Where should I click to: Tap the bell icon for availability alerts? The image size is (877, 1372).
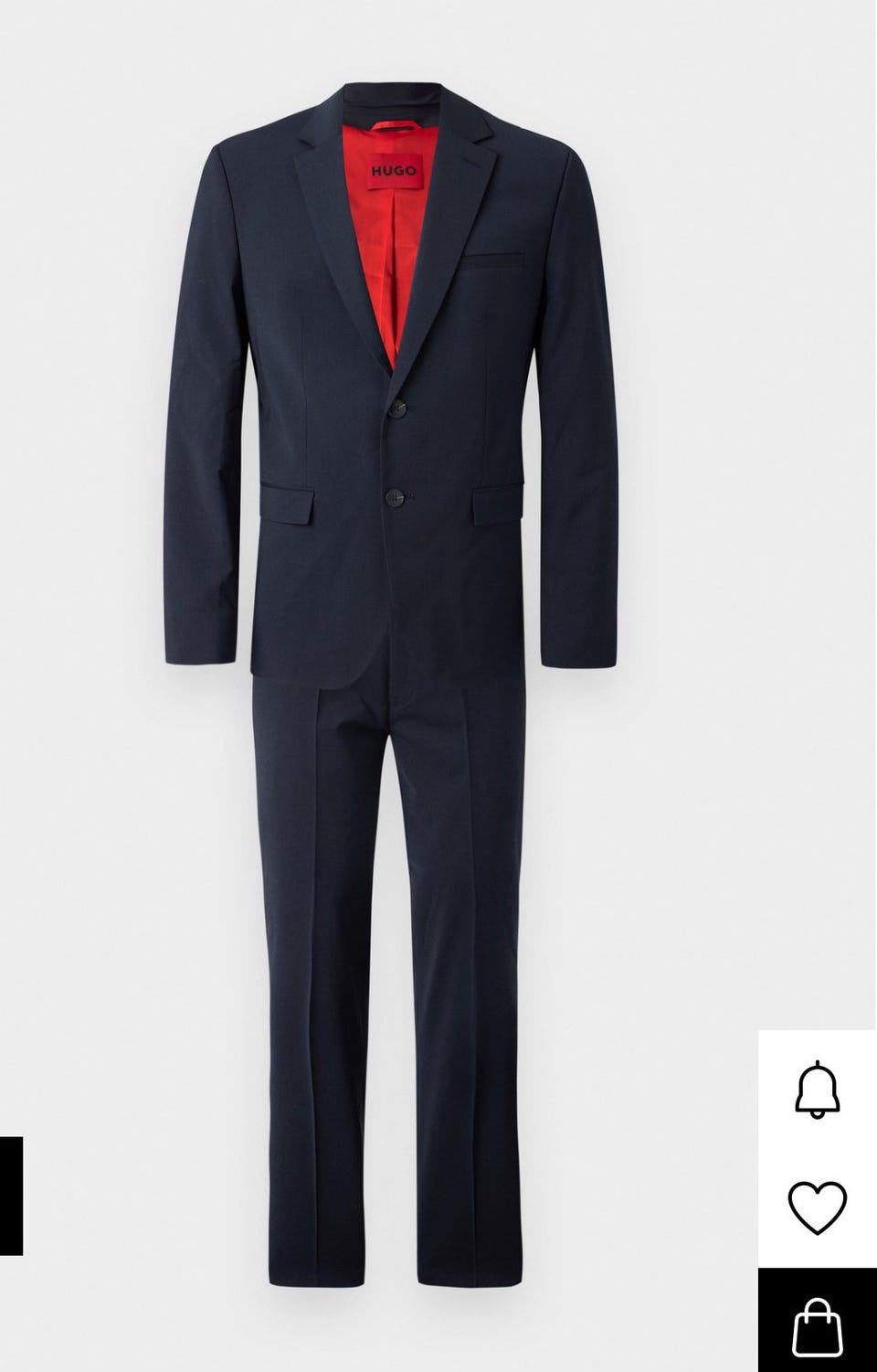pyautogui.click(x=817, y=1089)
